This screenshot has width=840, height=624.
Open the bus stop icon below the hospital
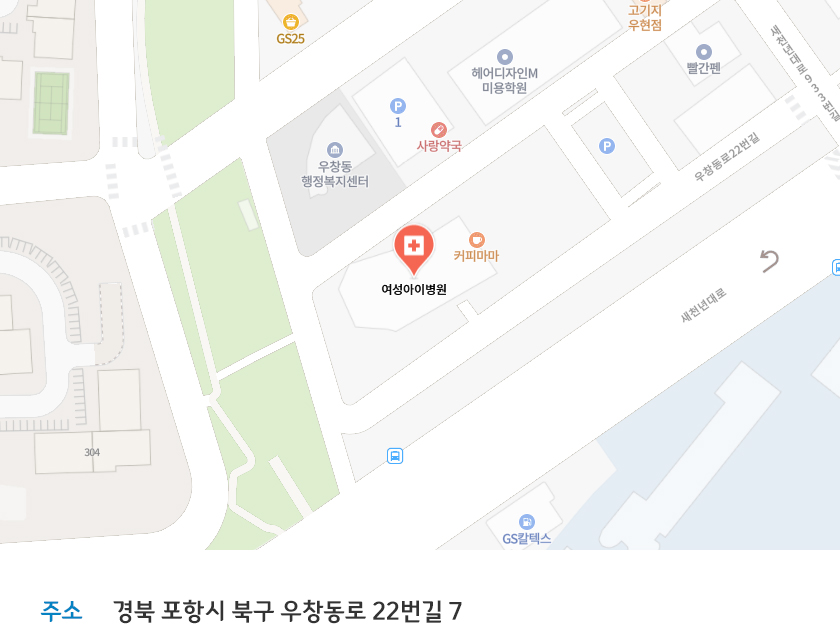point(395,456)
